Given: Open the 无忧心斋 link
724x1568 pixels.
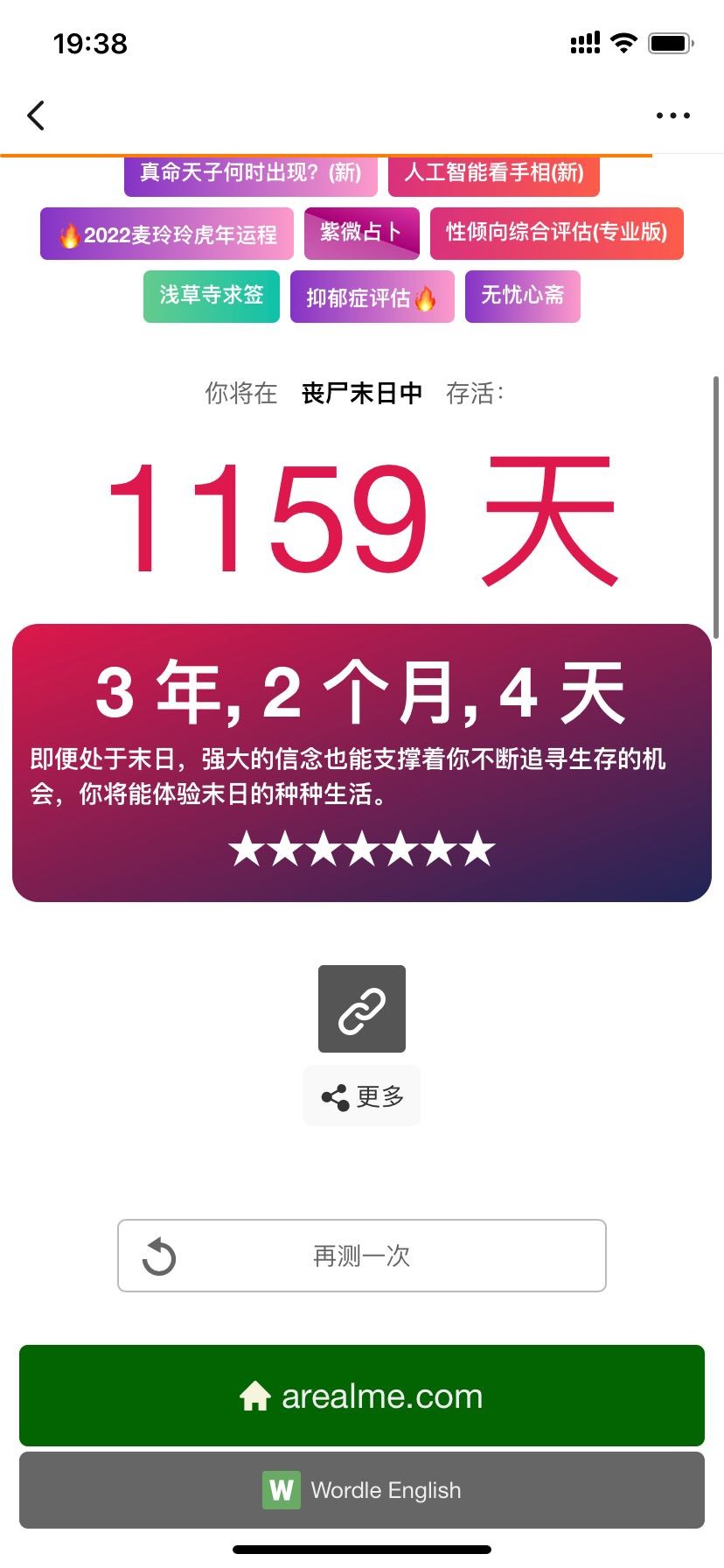Looking at the screenshot, I should coord(522,296).
